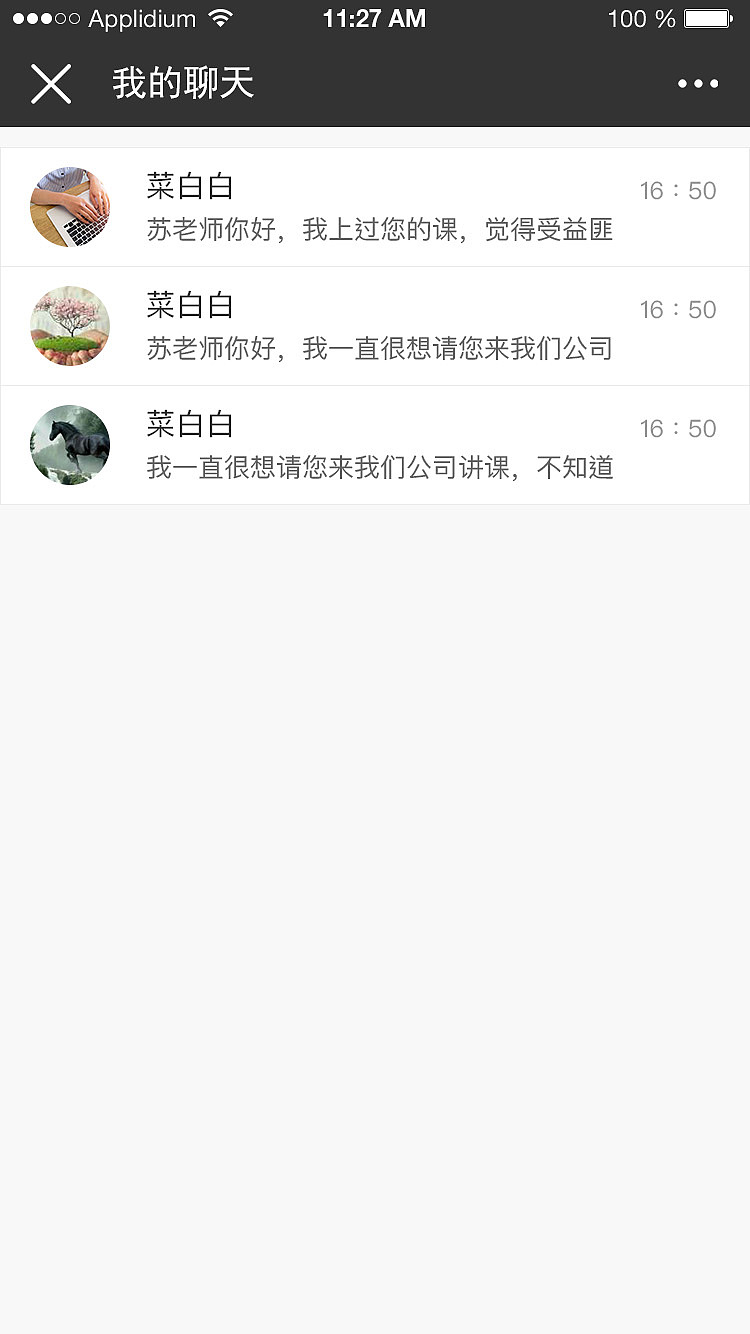
Task: Tap the 100 % battery percentage text
Action: click(638, 18)
